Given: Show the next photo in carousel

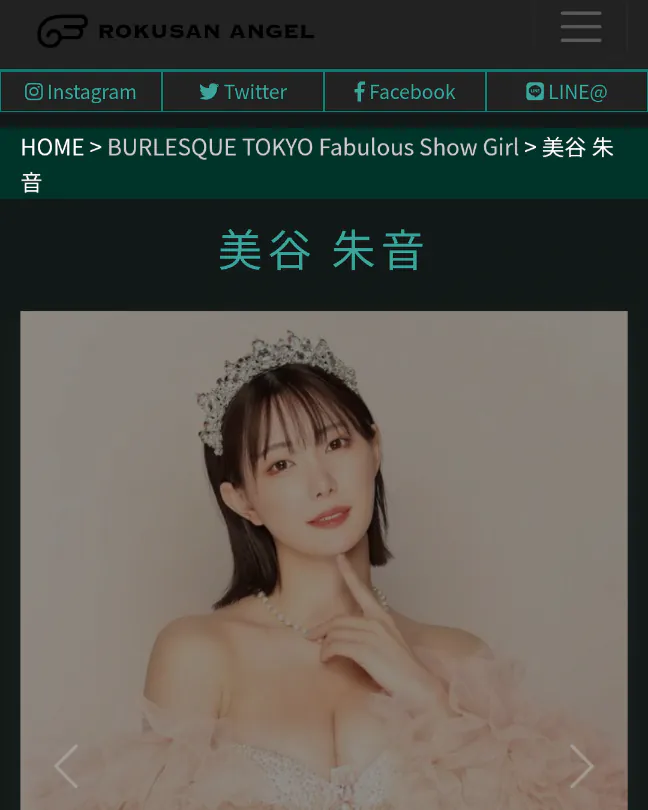Looking at the screenshot, I should (581, 766).
